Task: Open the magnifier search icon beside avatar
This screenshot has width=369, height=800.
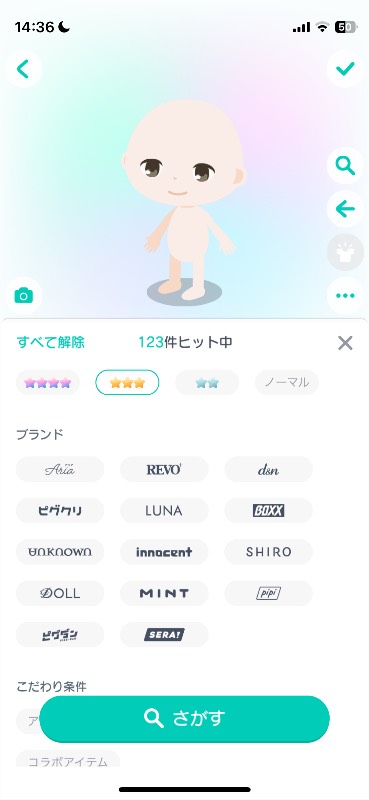Action: [x=345, y=165]
